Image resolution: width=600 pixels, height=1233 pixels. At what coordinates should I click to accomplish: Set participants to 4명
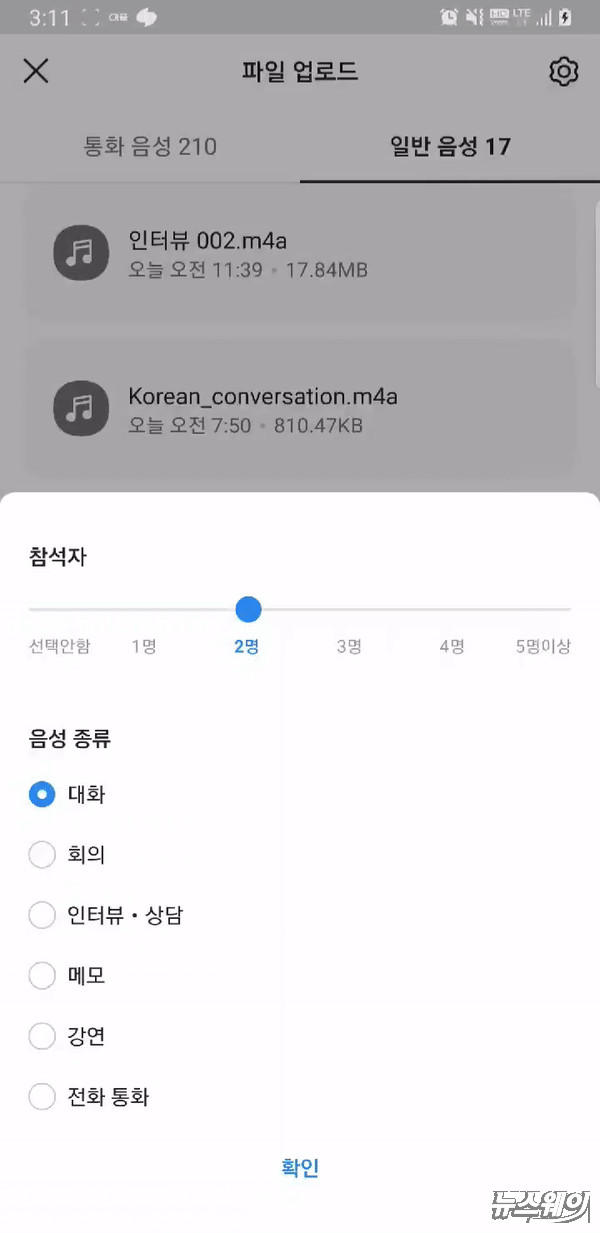[x=452, y=646]
